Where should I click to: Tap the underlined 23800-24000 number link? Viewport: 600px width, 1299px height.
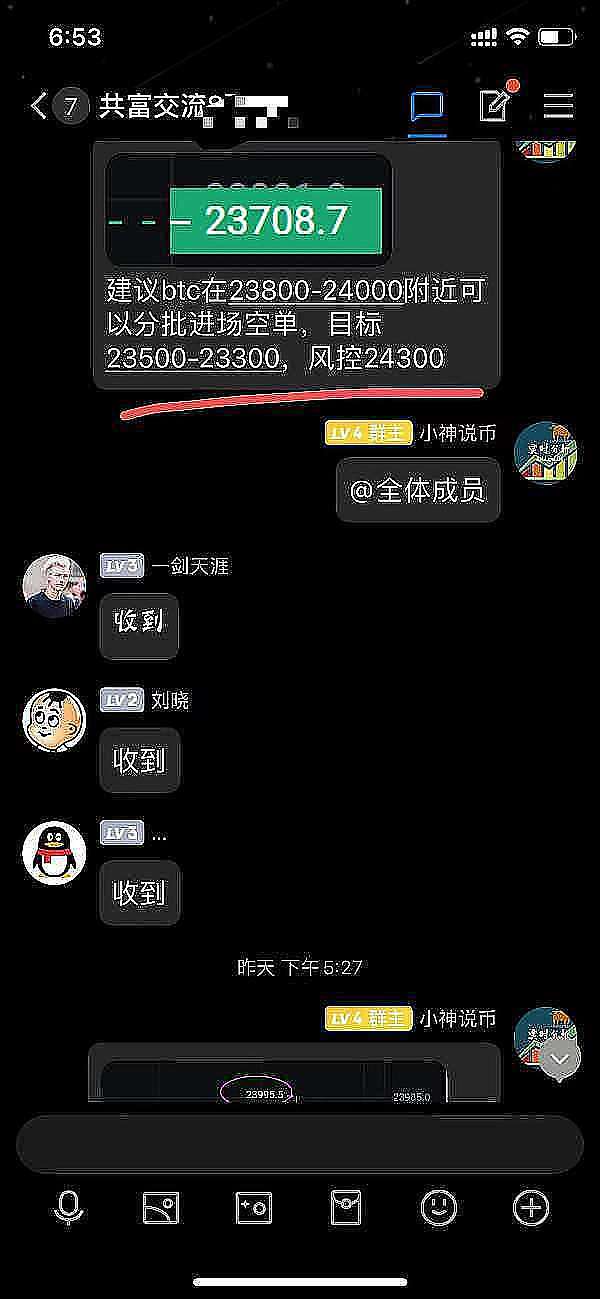pyautogui.click(x=315, y=291)
